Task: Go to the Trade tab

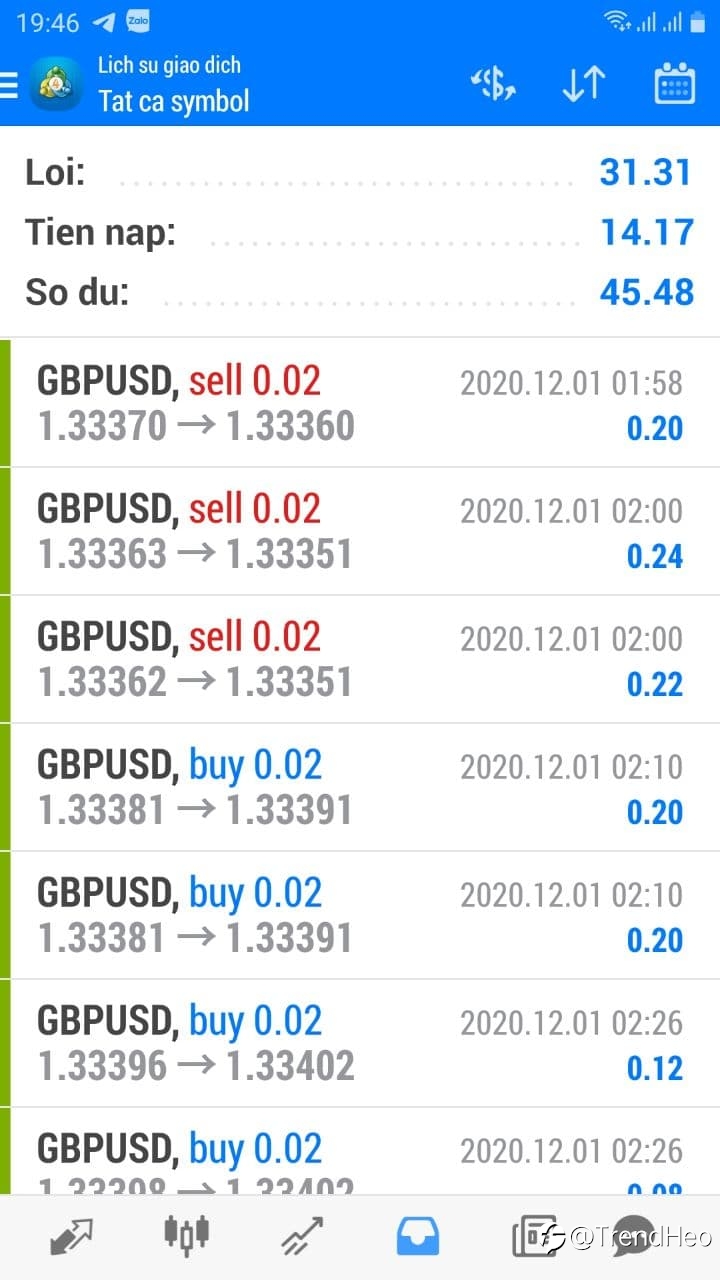Action: click(x=302, y=1237)
